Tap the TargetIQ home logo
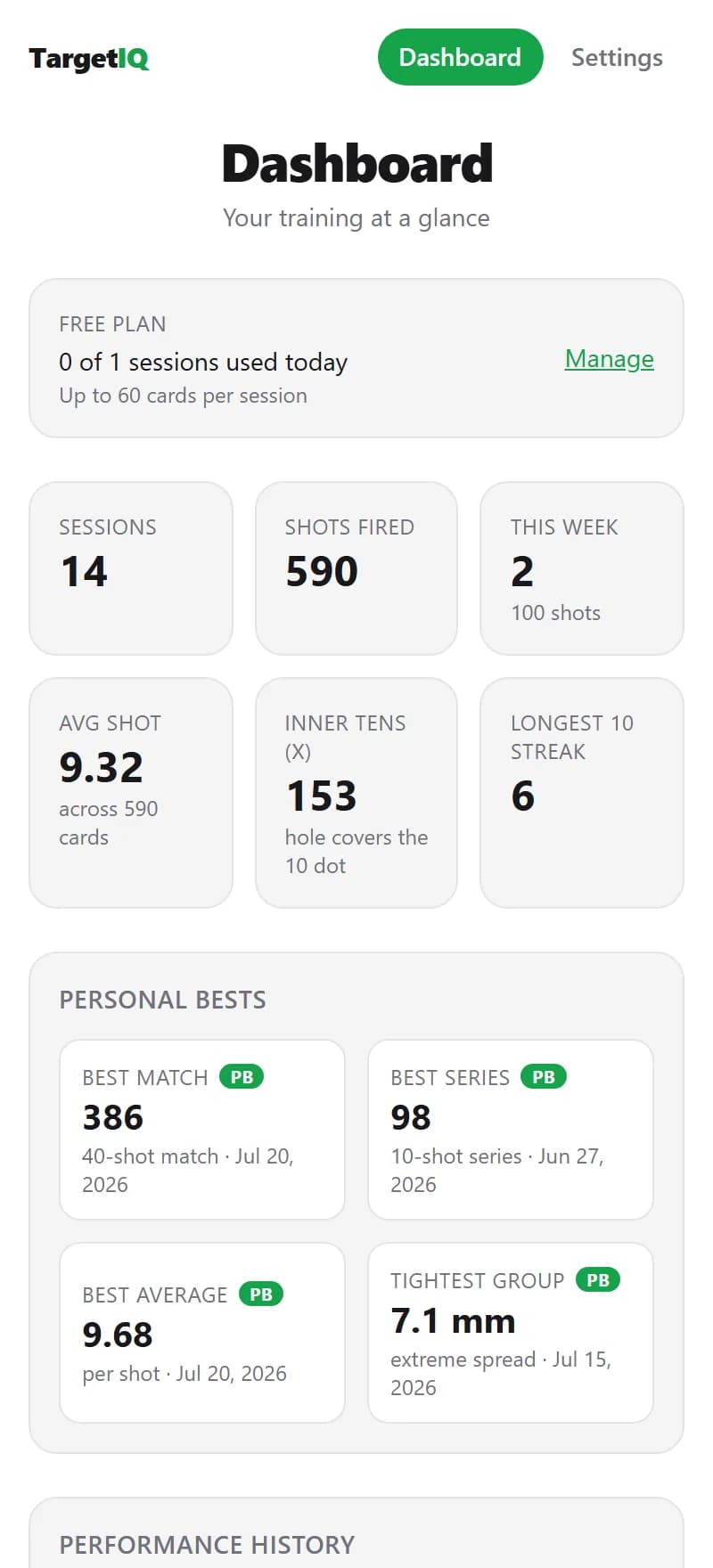Image resolution: width=713 pixels, height=1568 pixels. pos(88,59)
